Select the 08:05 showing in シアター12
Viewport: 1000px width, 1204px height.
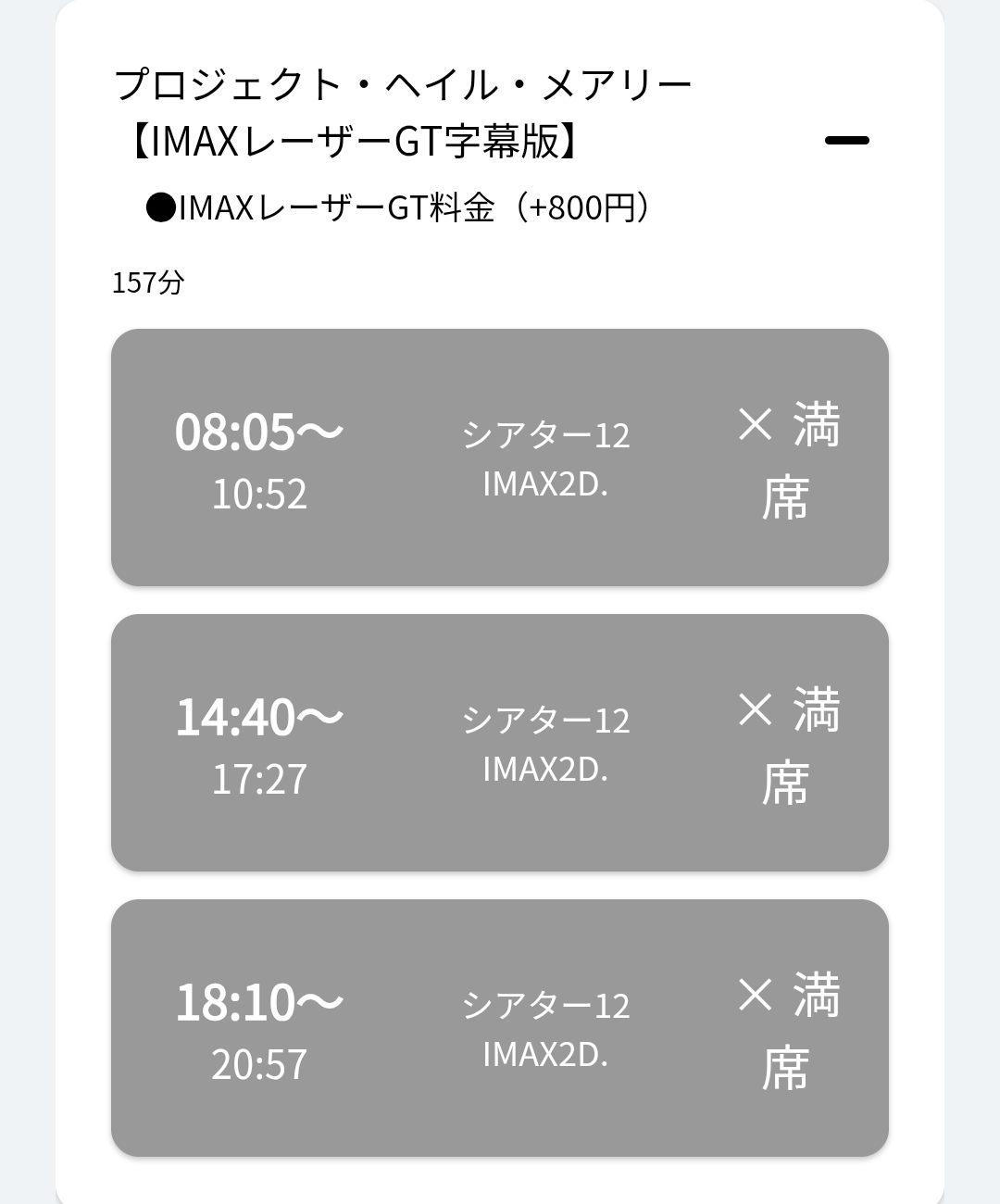click(x=500, y=458)
